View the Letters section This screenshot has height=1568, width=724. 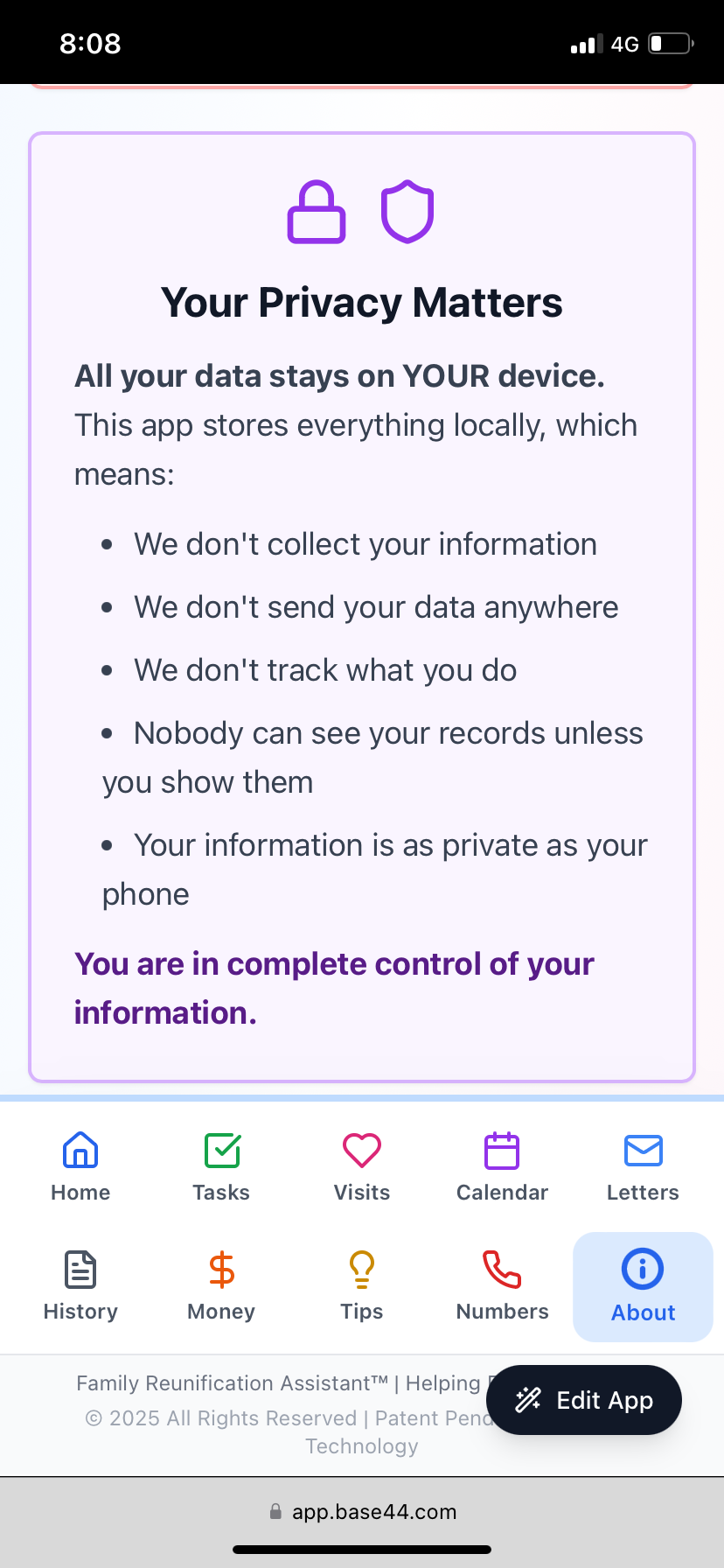click(643, 1167)
